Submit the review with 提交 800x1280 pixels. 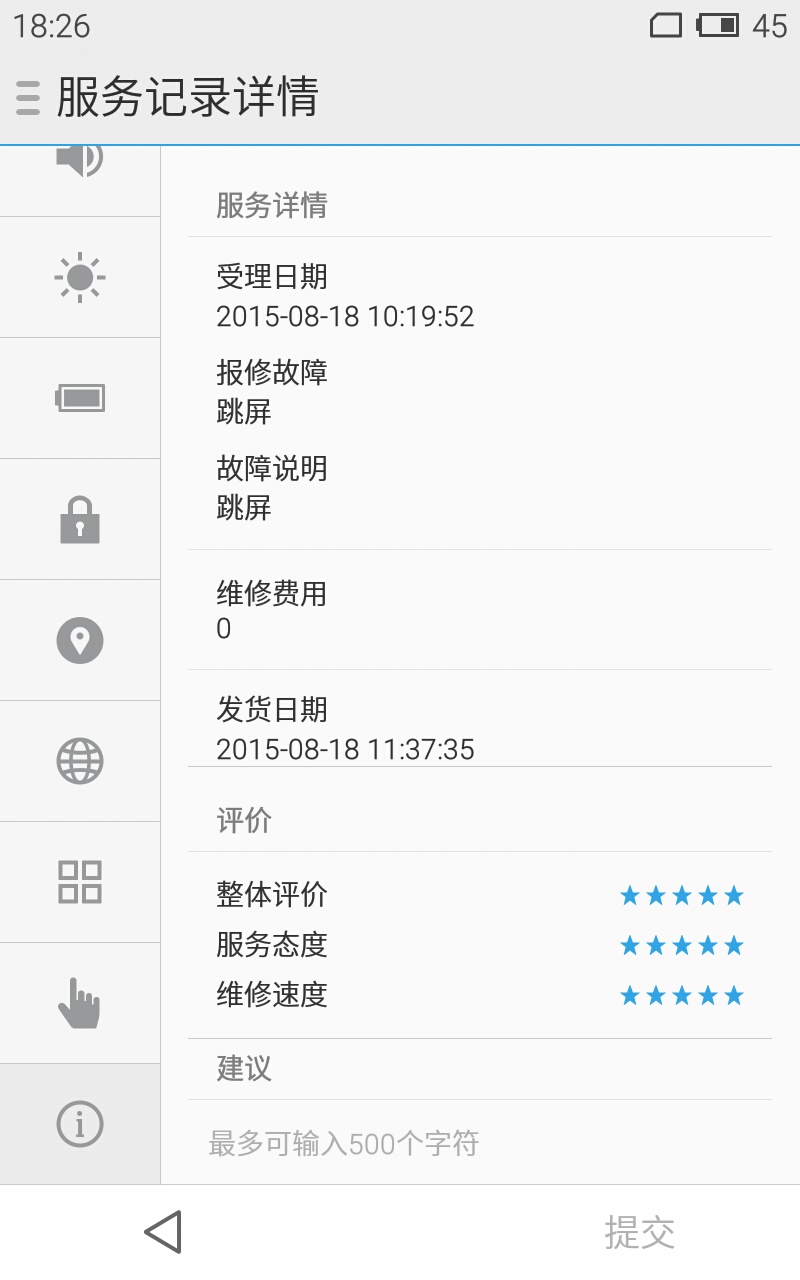tap(640, 1233)
